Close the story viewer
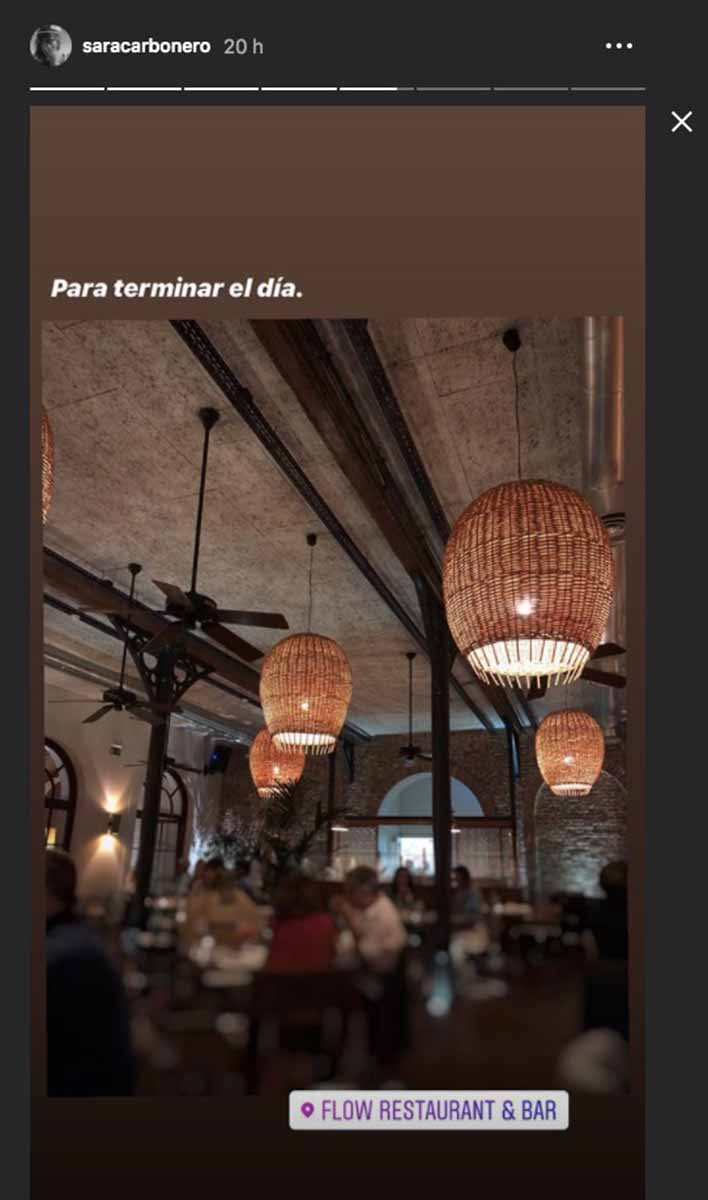 [x=681, y=122]
